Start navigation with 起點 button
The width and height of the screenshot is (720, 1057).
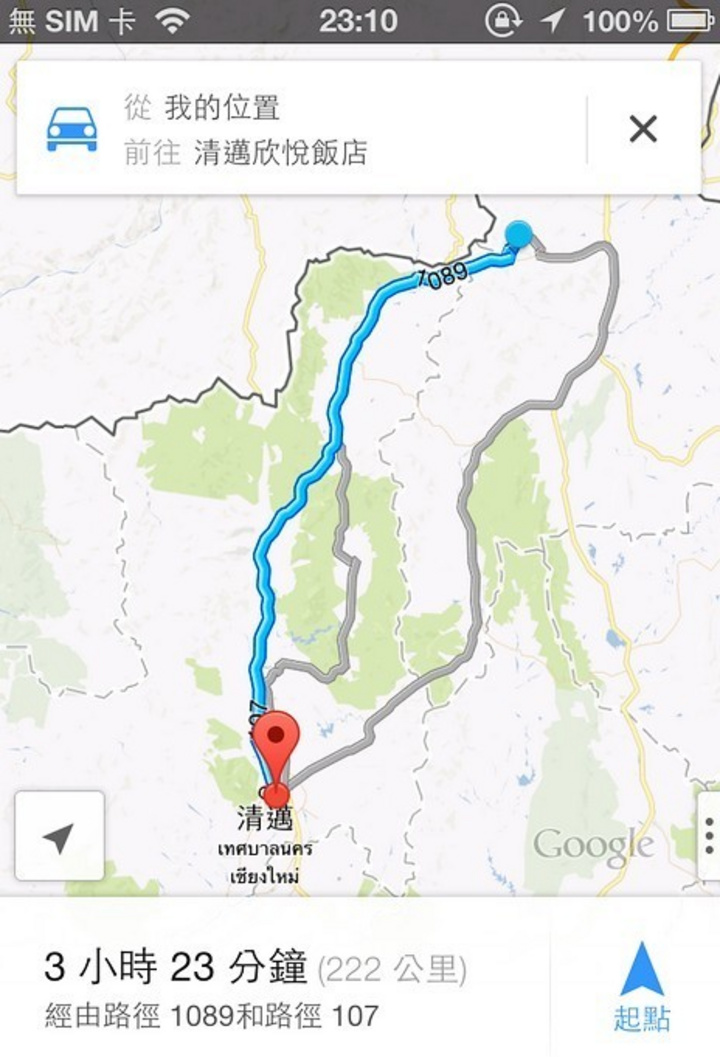(x=641, y=985)
